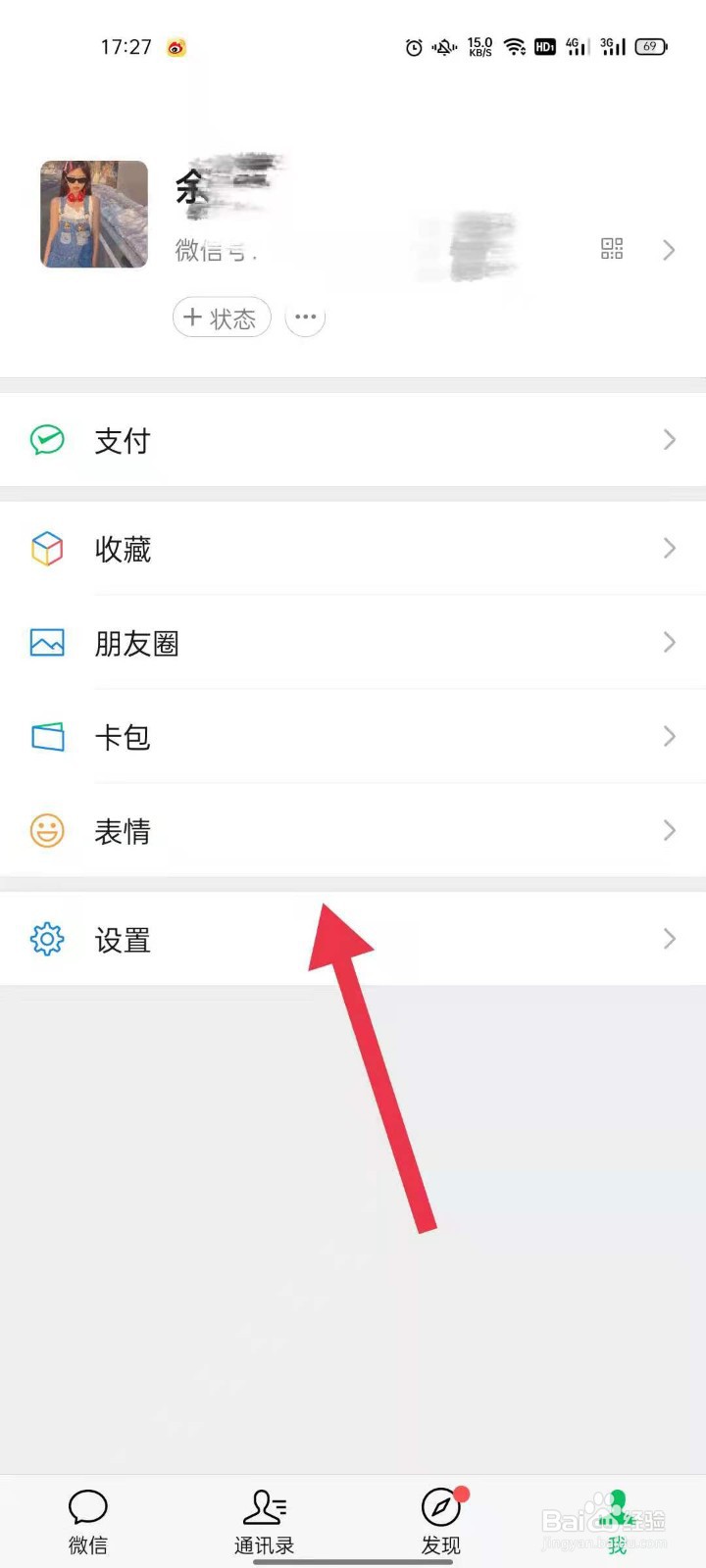The height and width of the screenshot is (1568, 706).
Task: Select the Favorites (收藏) icon
Action: [x=46, y=548]
